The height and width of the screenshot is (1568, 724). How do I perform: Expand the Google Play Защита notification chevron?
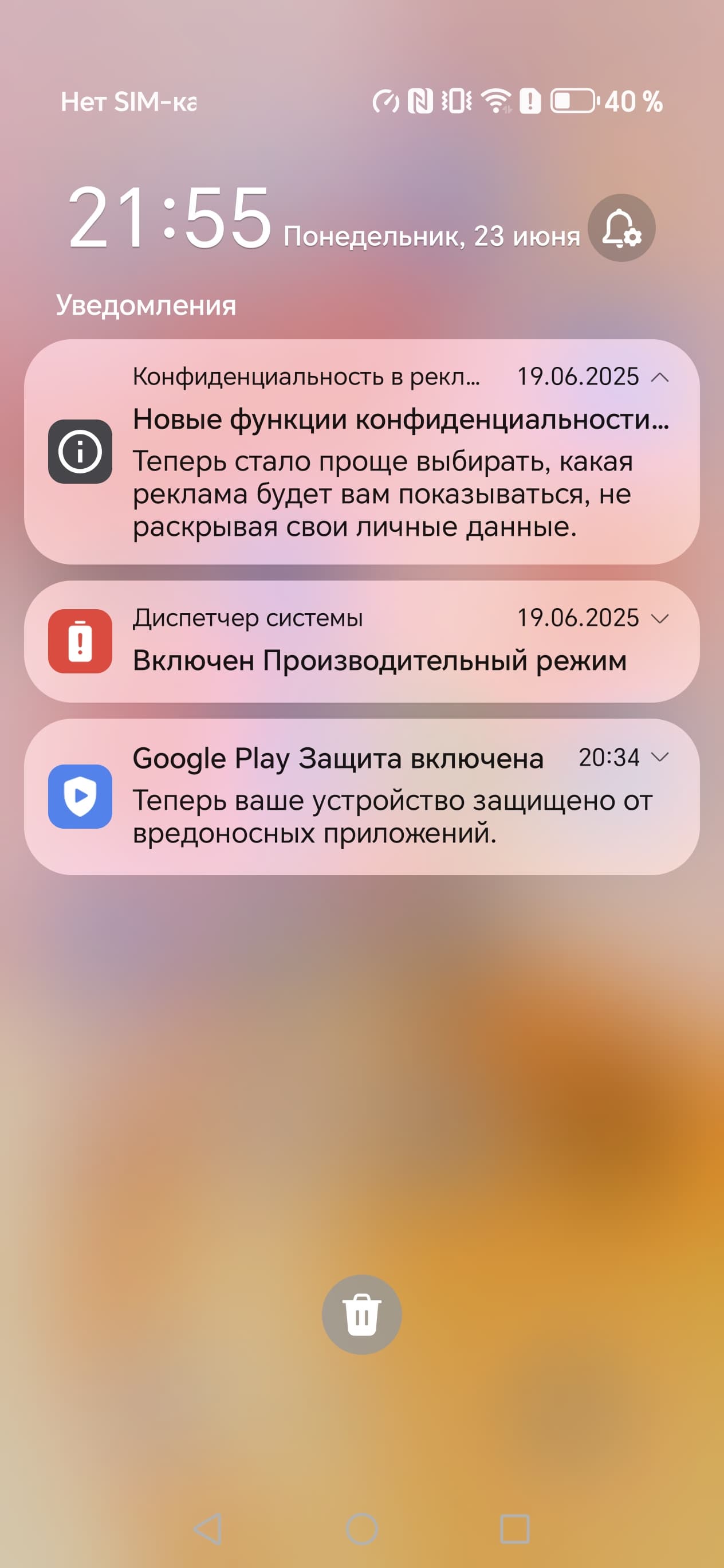click(x=659, y=756)
